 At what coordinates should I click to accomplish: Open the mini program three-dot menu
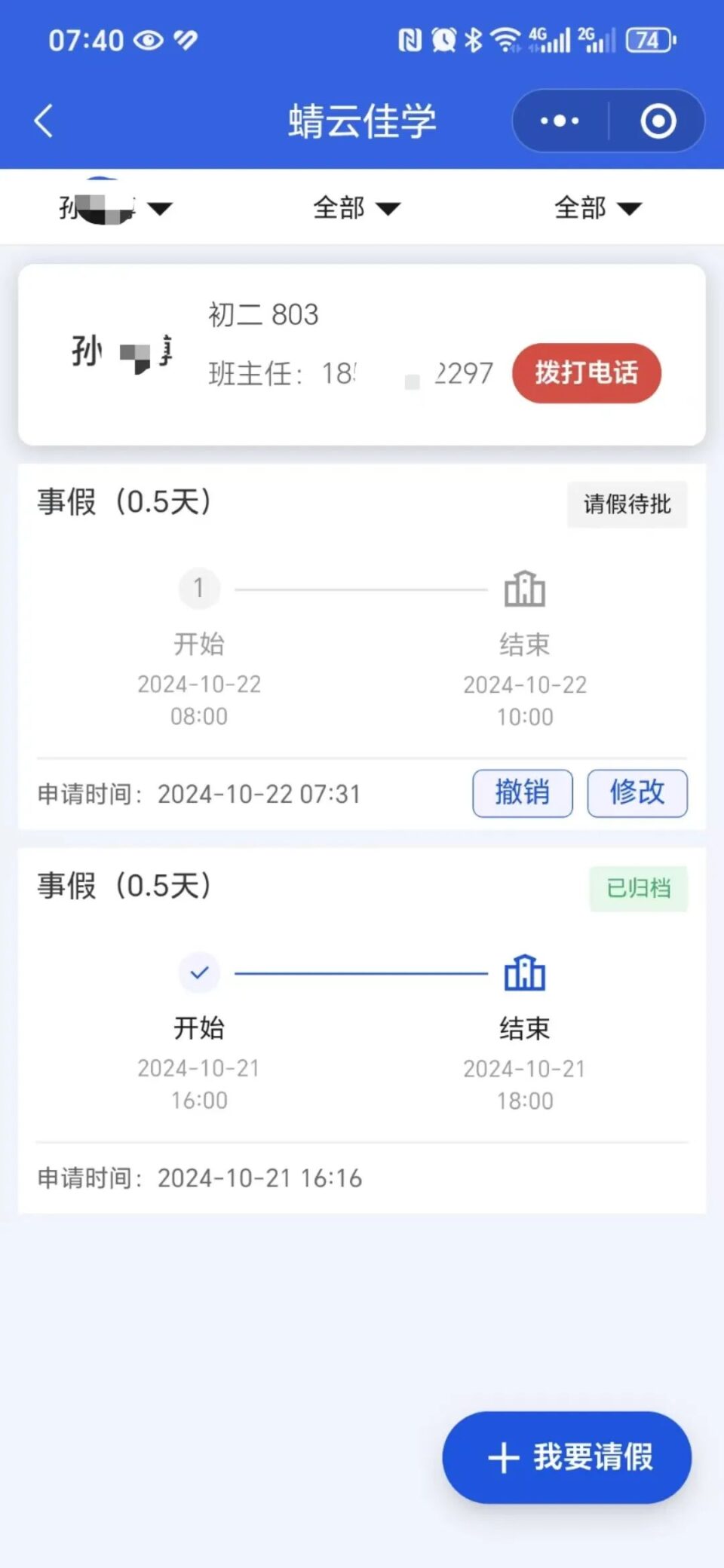pos(560,121)
